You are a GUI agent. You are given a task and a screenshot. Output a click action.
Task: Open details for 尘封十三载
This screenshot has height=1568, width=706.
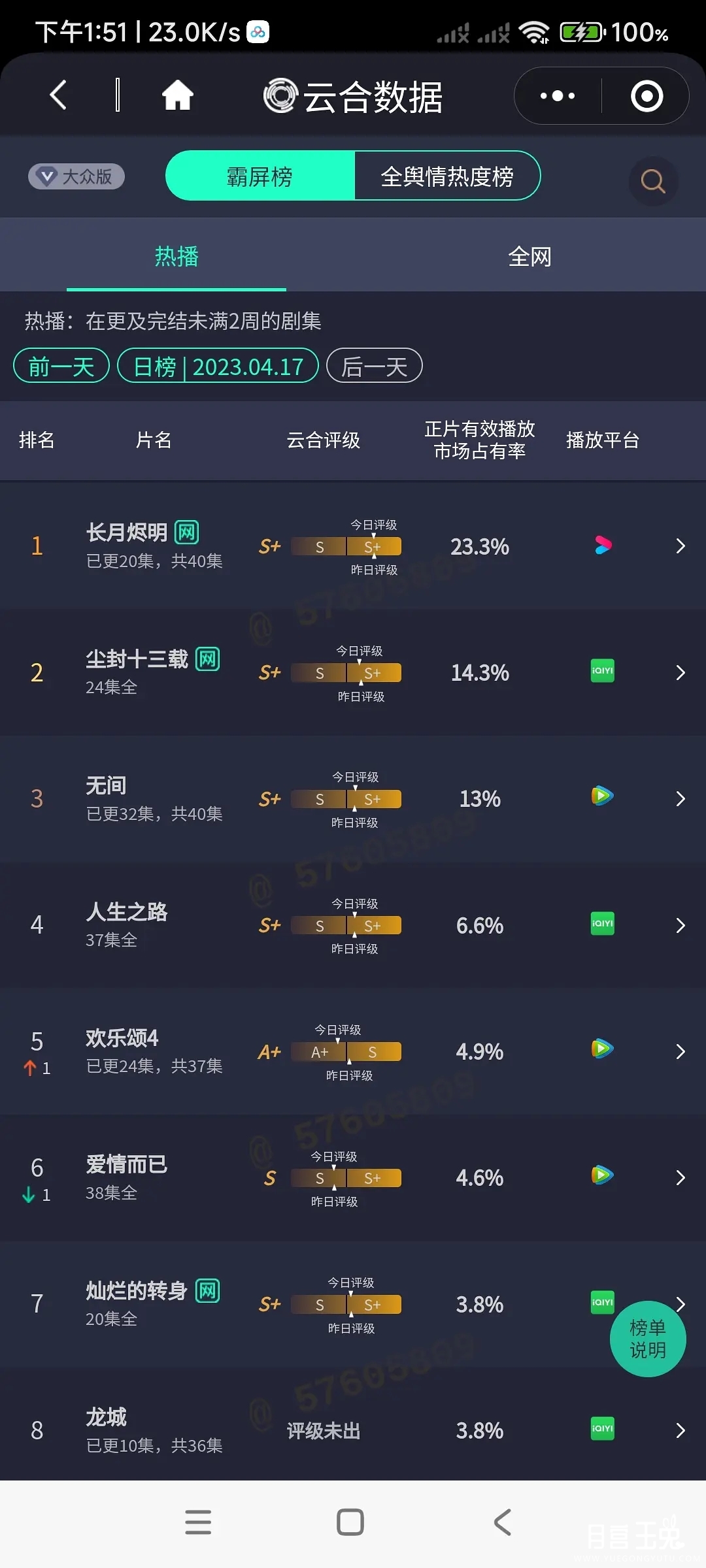(x=353, y=673)
